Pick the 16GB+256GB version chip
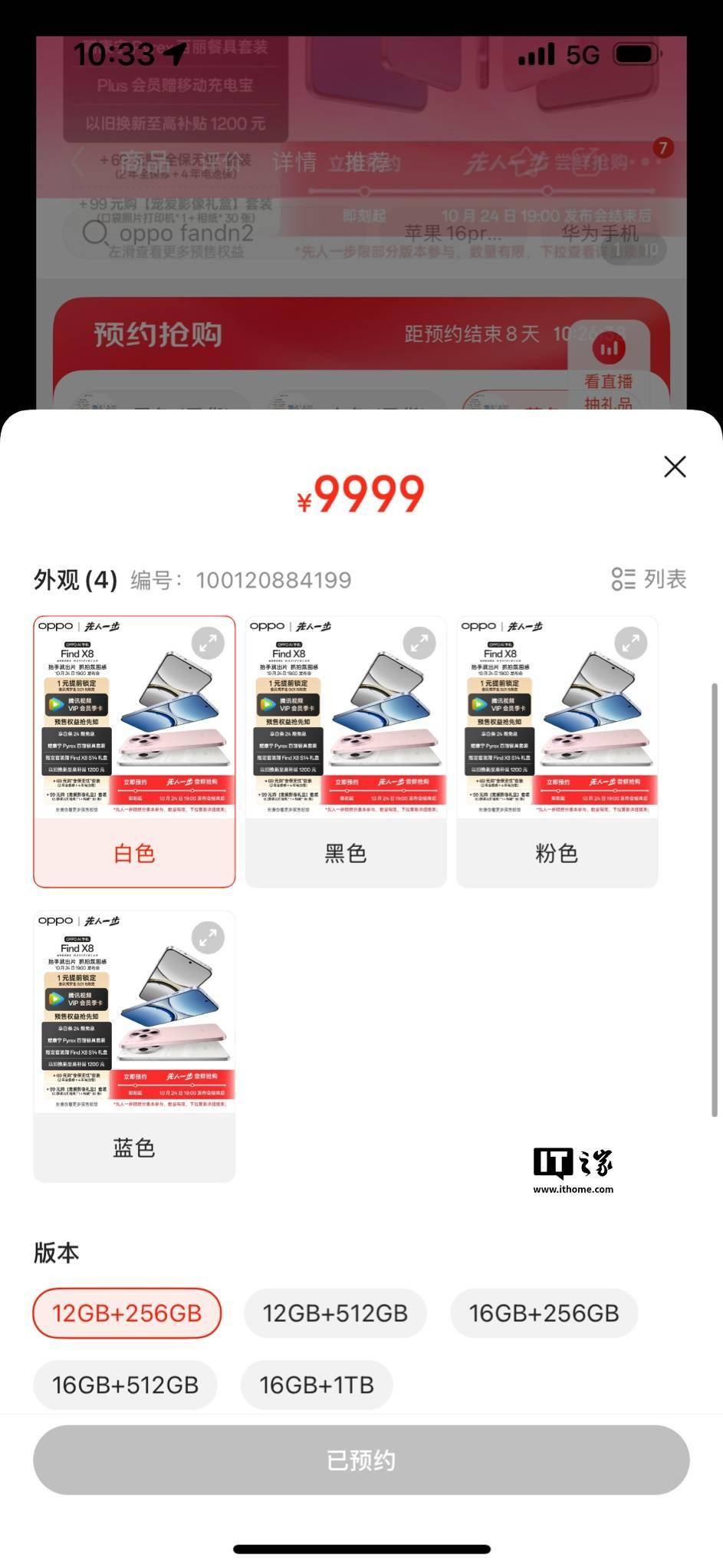The width and height of the screenshot is (723, 1568). coord(544,1313)
